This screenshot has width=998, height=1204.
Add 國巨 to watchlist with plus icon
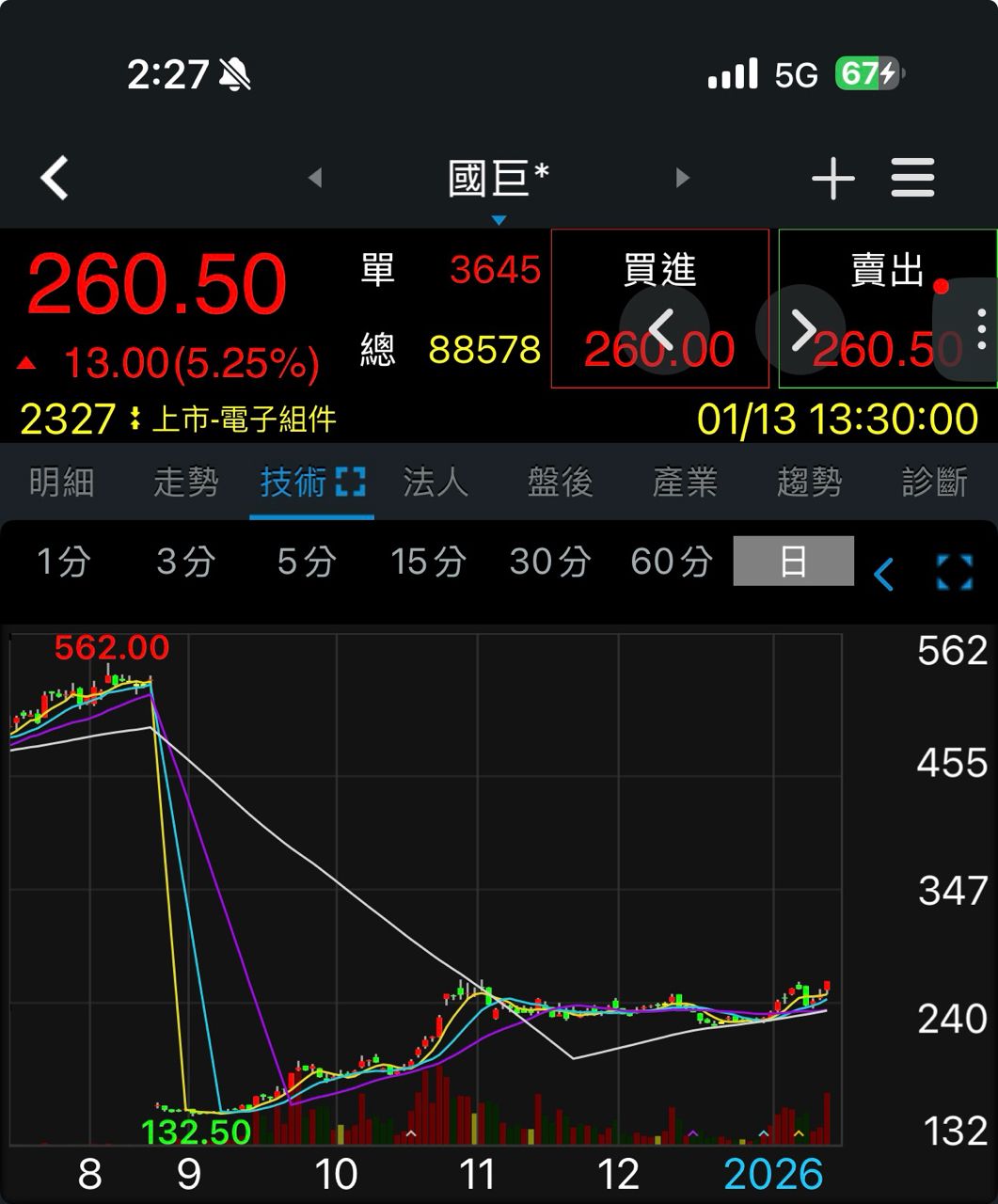pyautogui.click(x=832, y=178)
